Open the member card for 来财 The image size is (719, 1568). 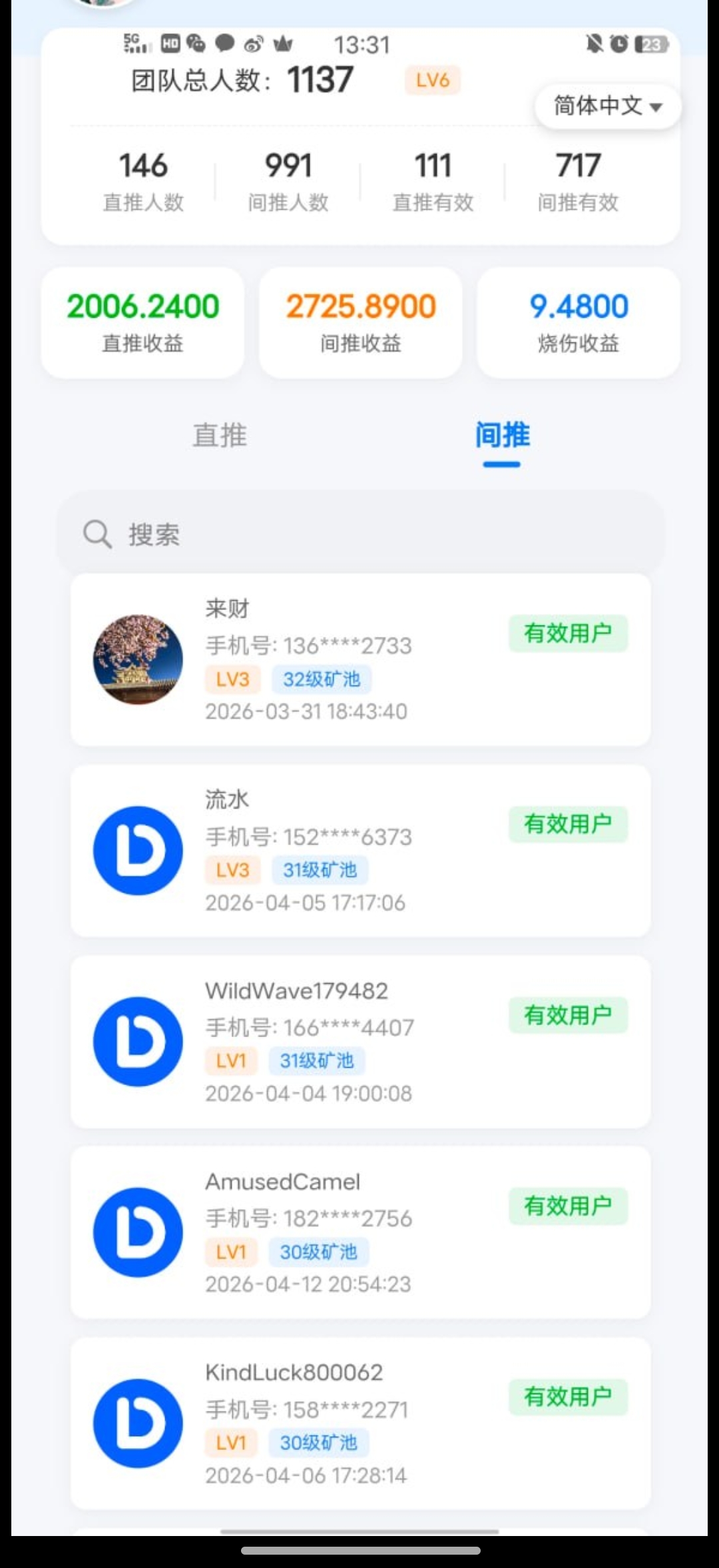(360, 659)
